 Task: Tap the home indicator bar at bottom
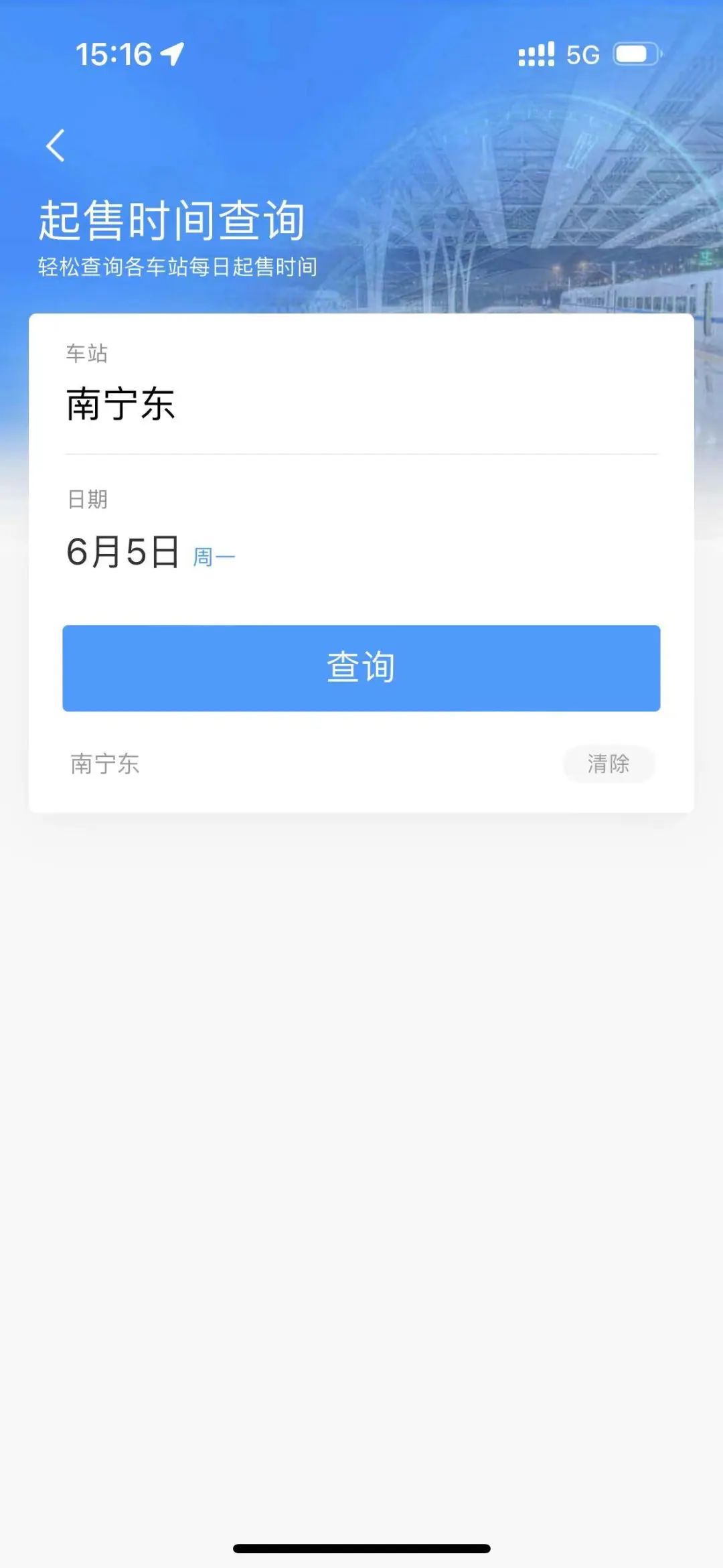tap(361, 1546)
